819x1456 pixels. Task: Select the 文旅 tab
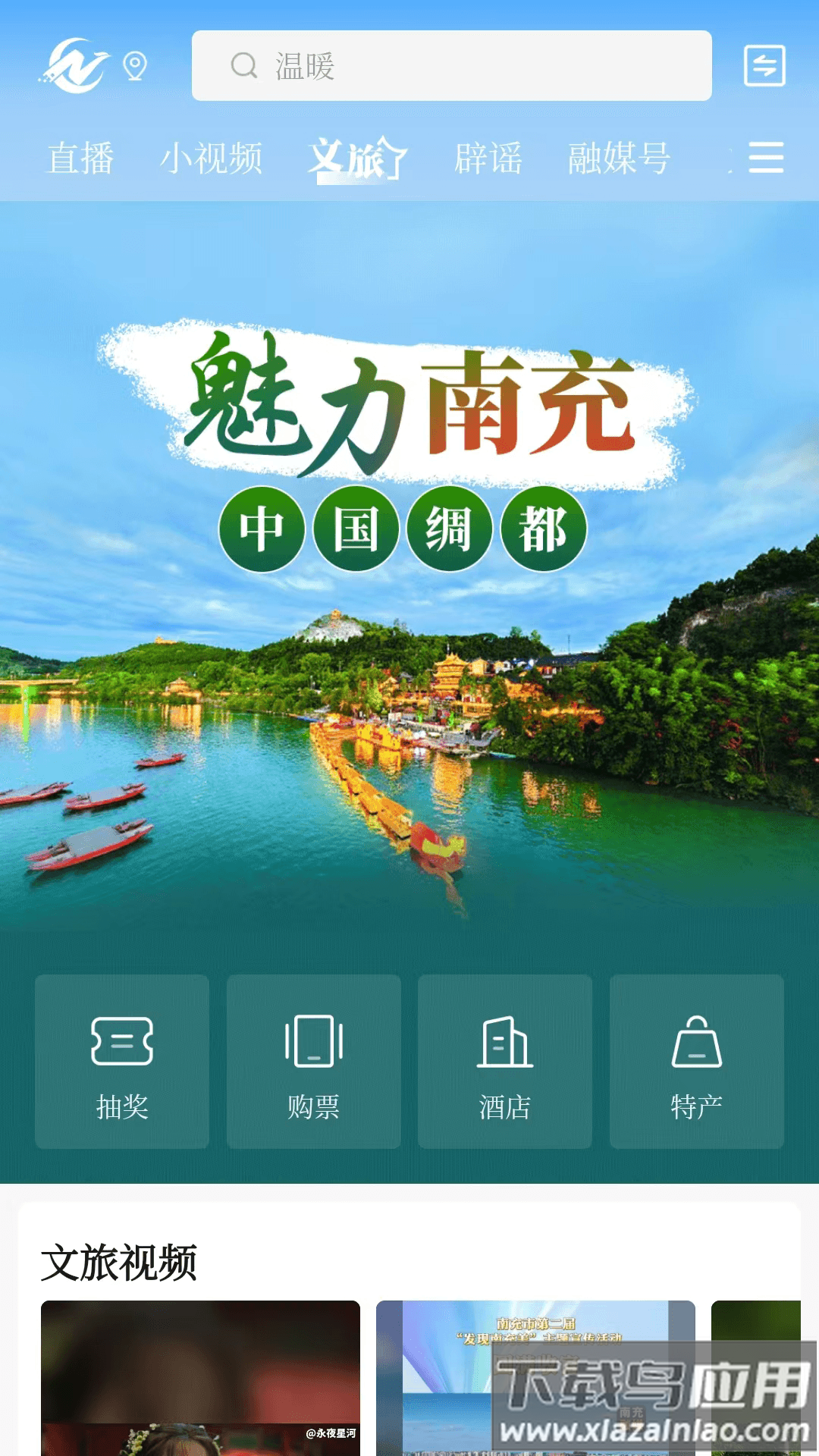click(357, 158)
